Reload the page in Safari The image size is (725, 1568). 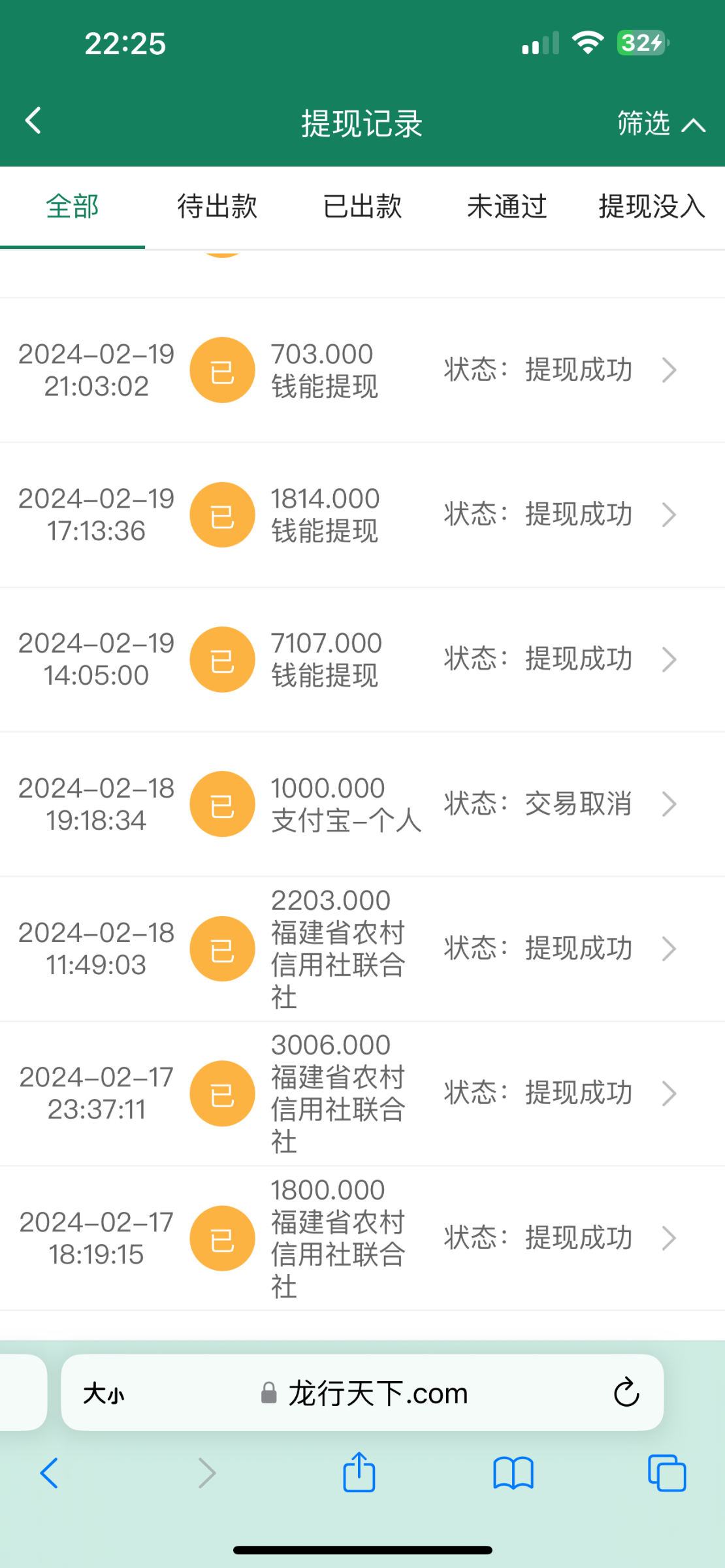coord(626,1392)
